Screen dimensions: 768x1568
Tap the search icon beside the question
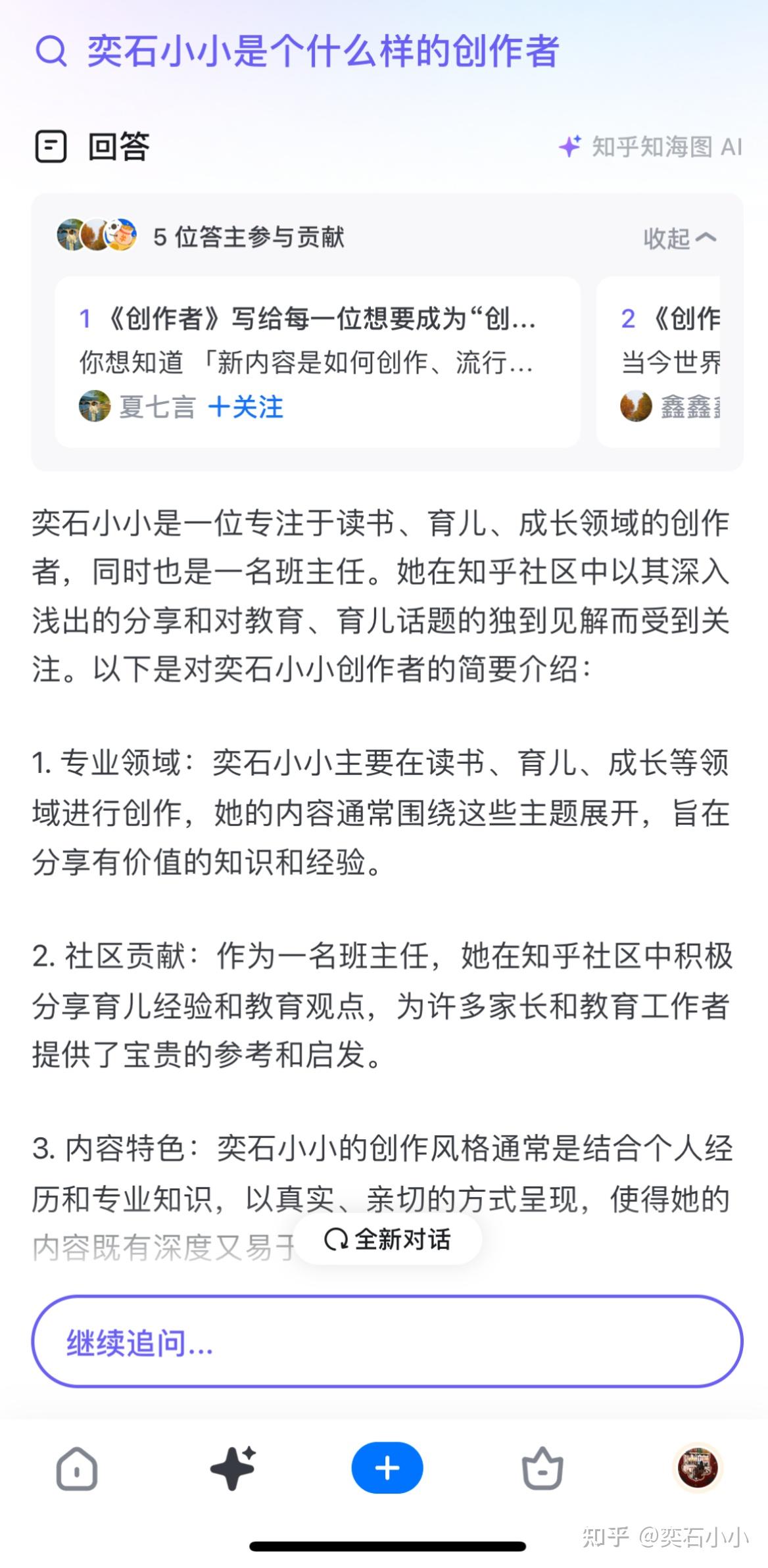[x=51, y=51]
